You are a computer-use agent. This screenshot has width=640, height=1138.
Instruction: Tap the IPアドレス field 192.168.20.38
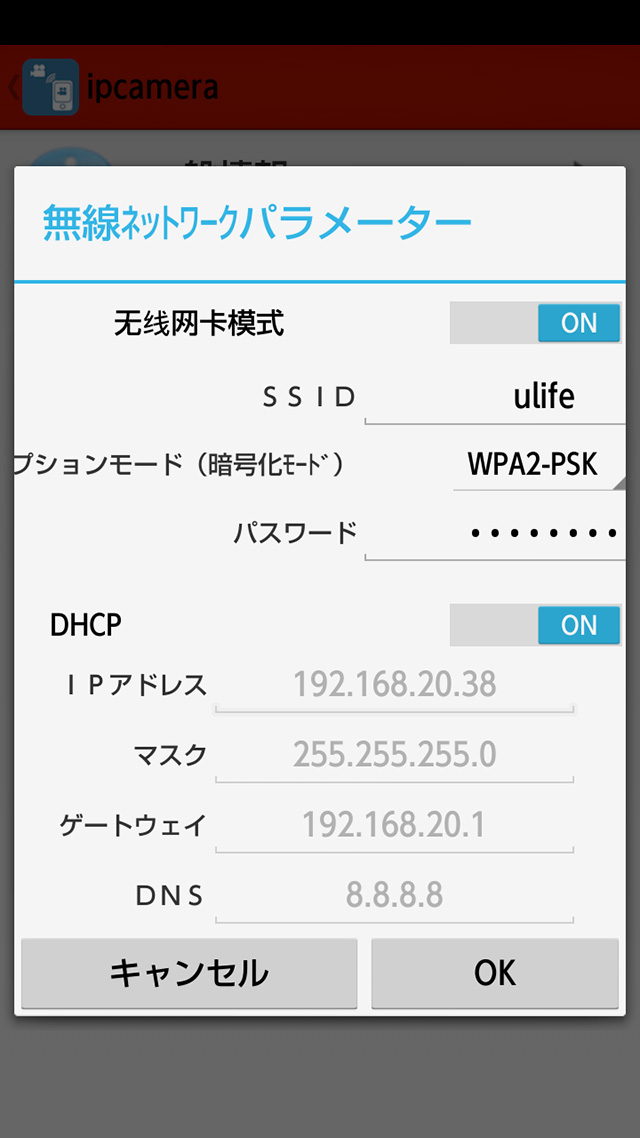(x=394, y=684)
